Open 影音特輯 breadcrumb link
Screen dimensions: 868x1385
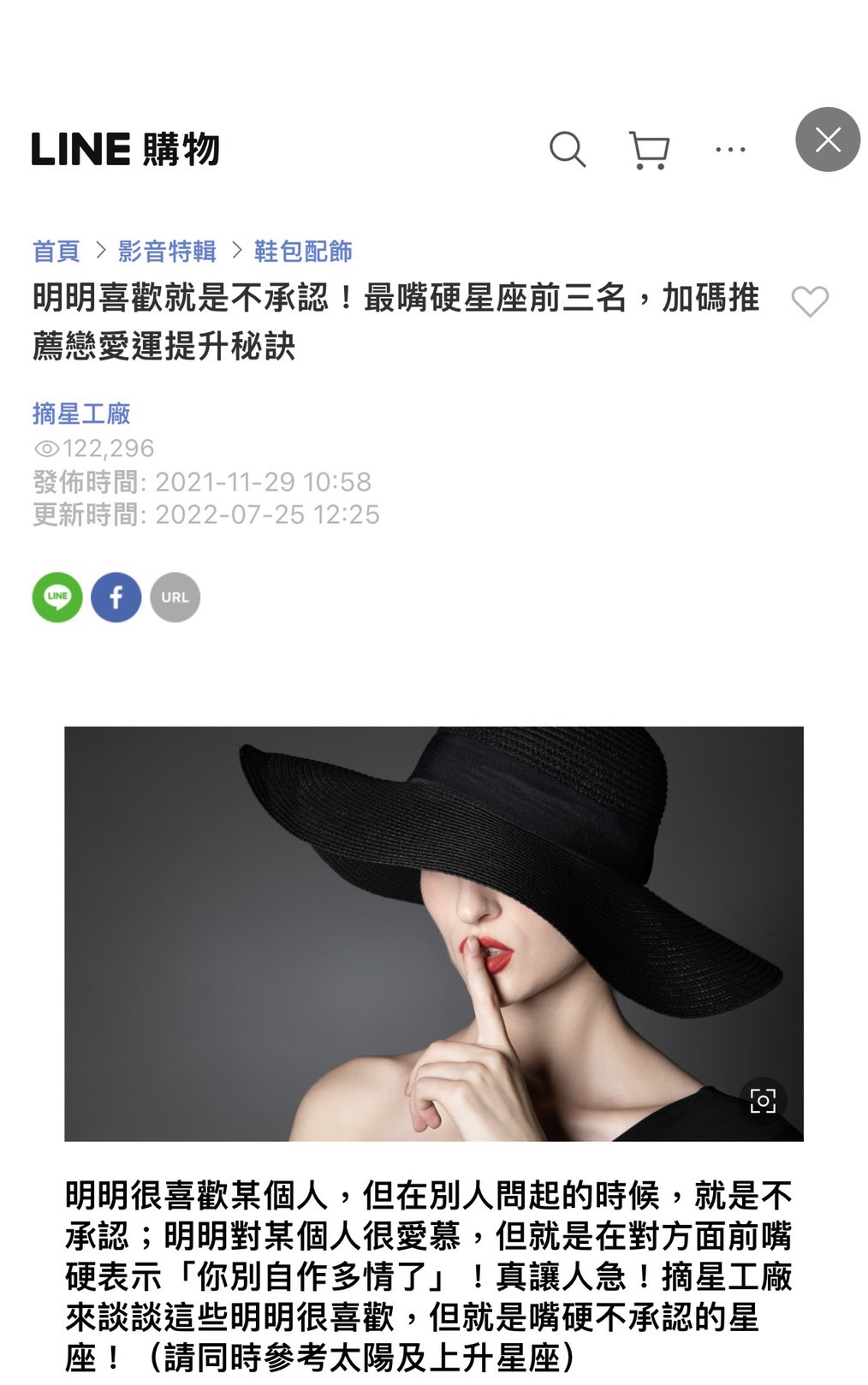pyautogui.click(x=167, y=251)
